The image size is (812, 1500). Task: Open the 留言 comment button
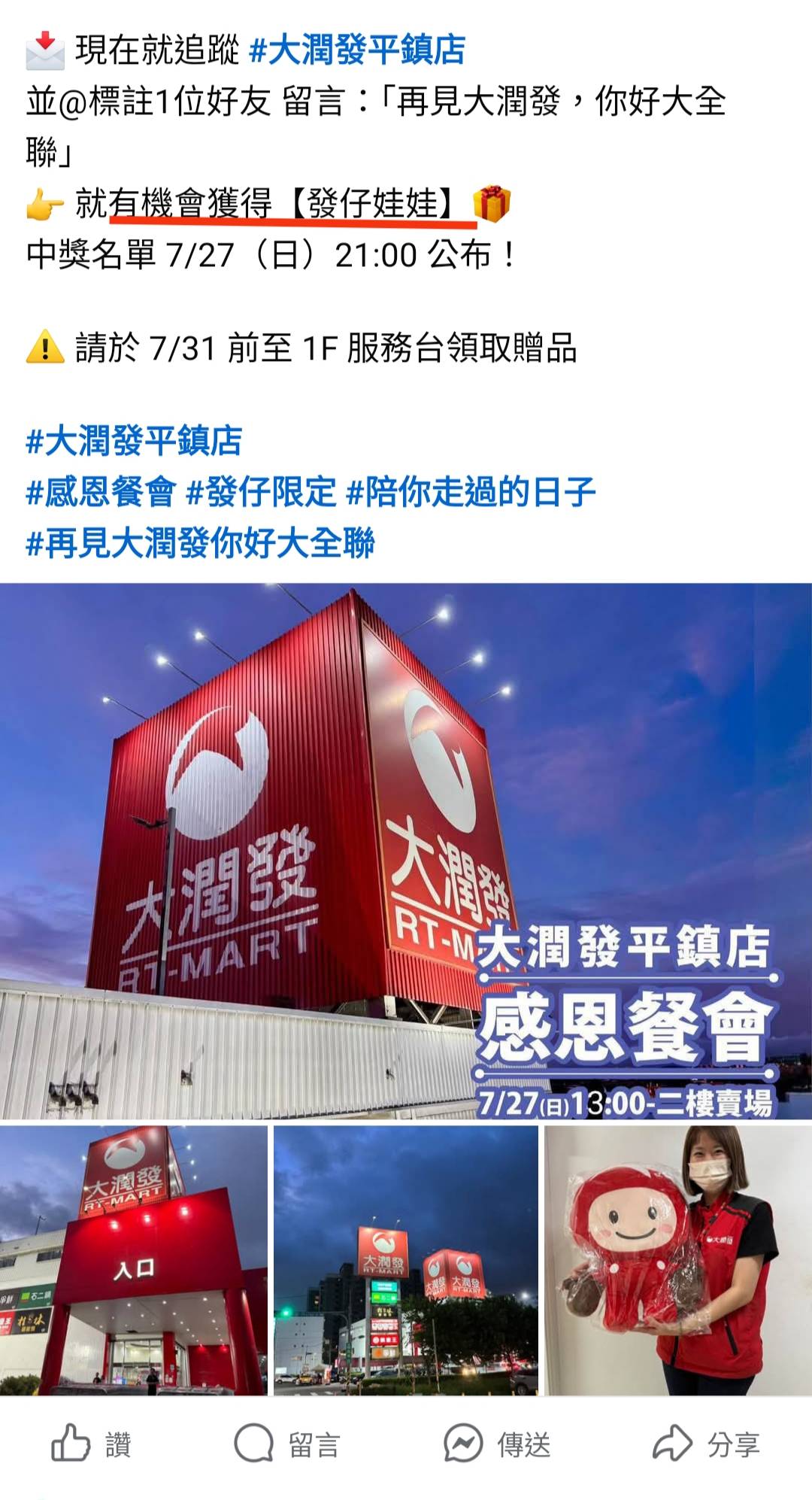[x=287, y=1444]
